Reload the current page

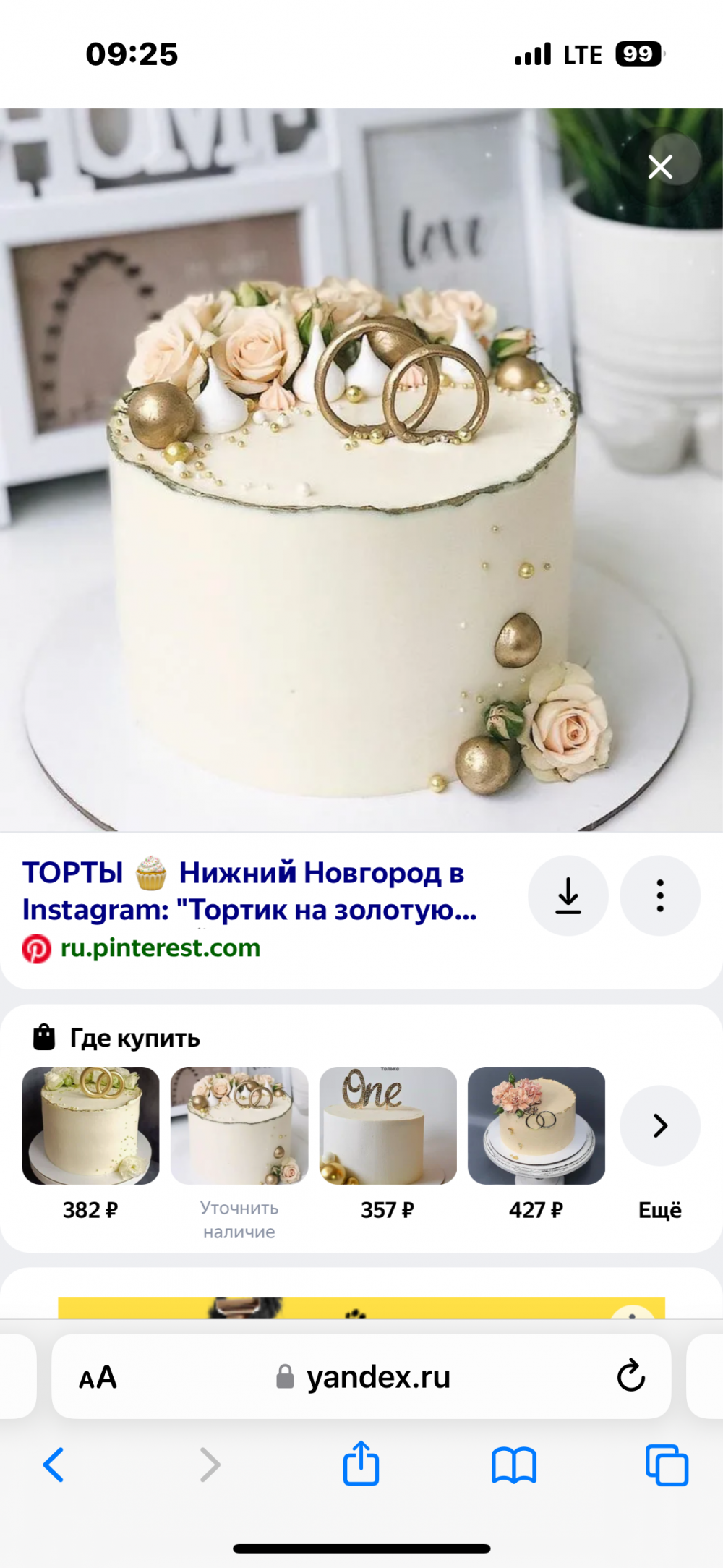coord(630,1376)
